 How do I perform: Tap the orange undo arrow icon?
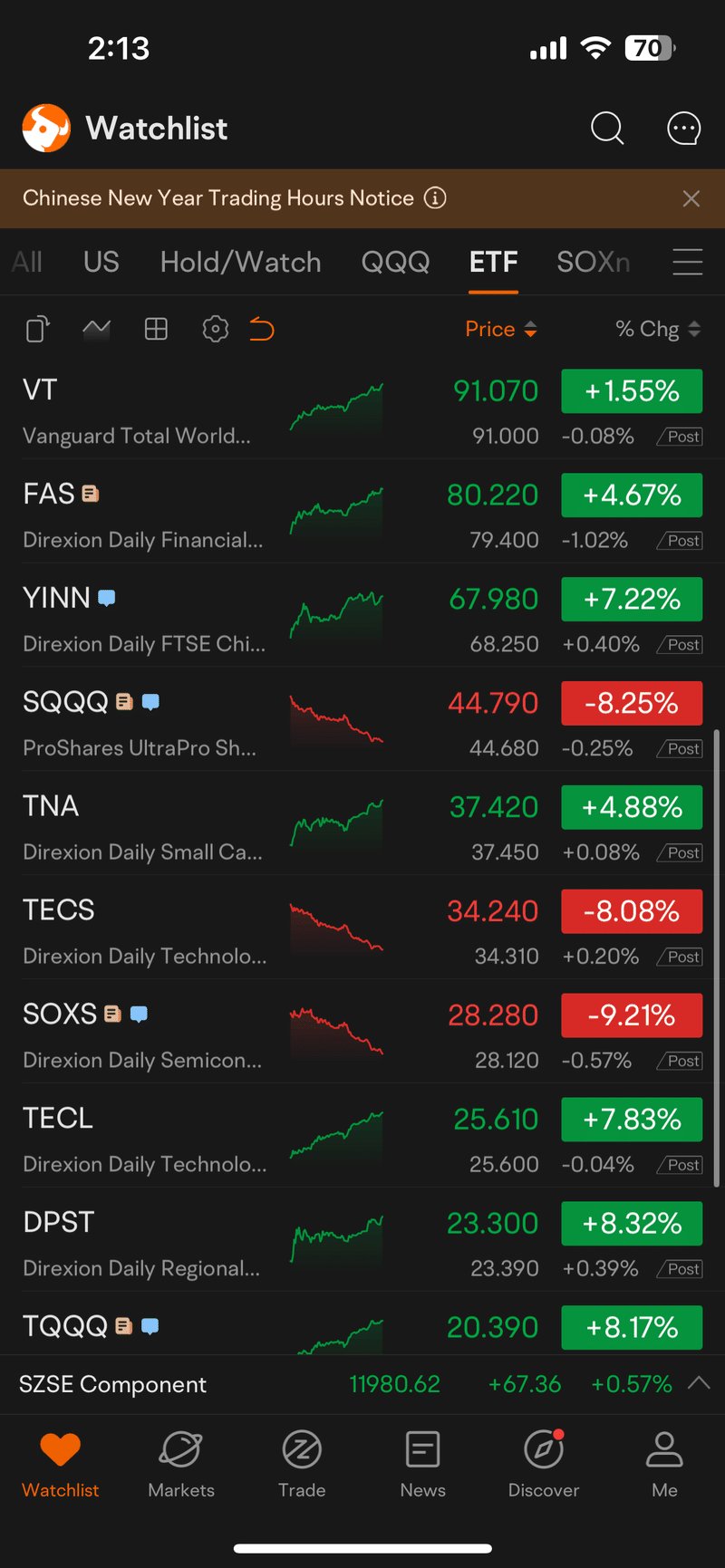pos(262,329)
